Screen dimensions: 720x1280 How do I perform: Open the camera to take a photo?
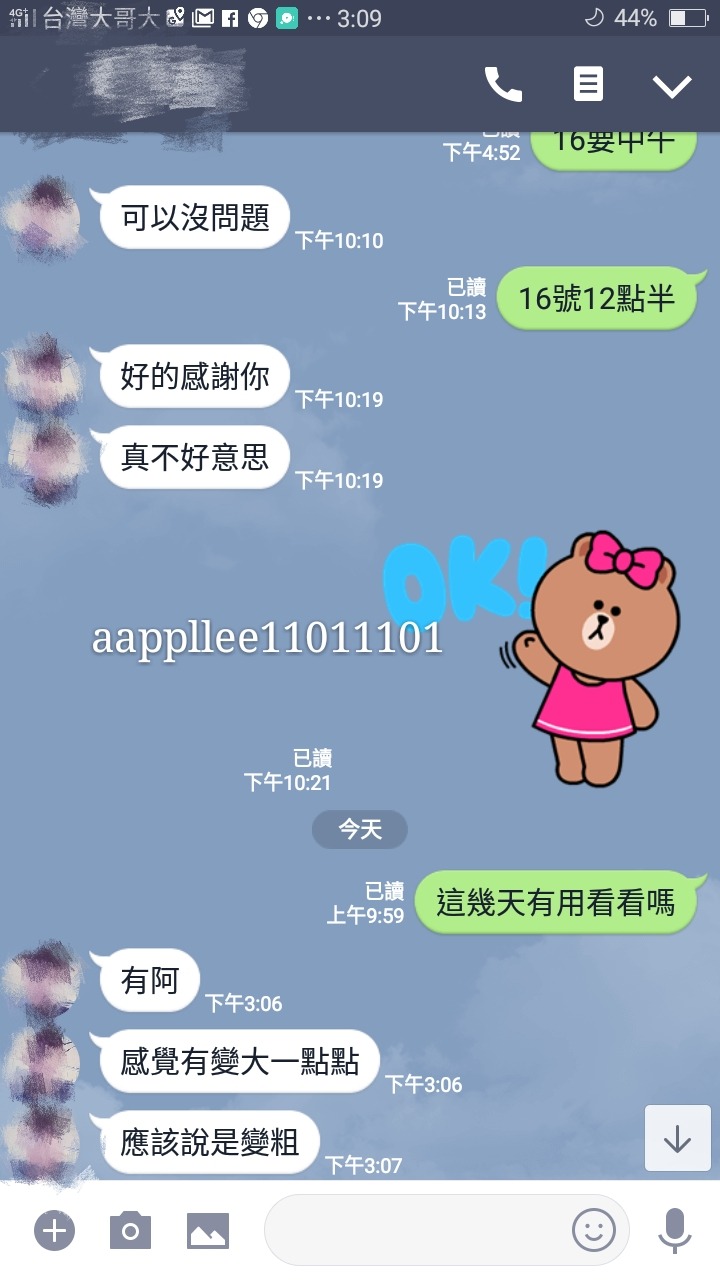pyautogui.click(x=130, y=1230)
